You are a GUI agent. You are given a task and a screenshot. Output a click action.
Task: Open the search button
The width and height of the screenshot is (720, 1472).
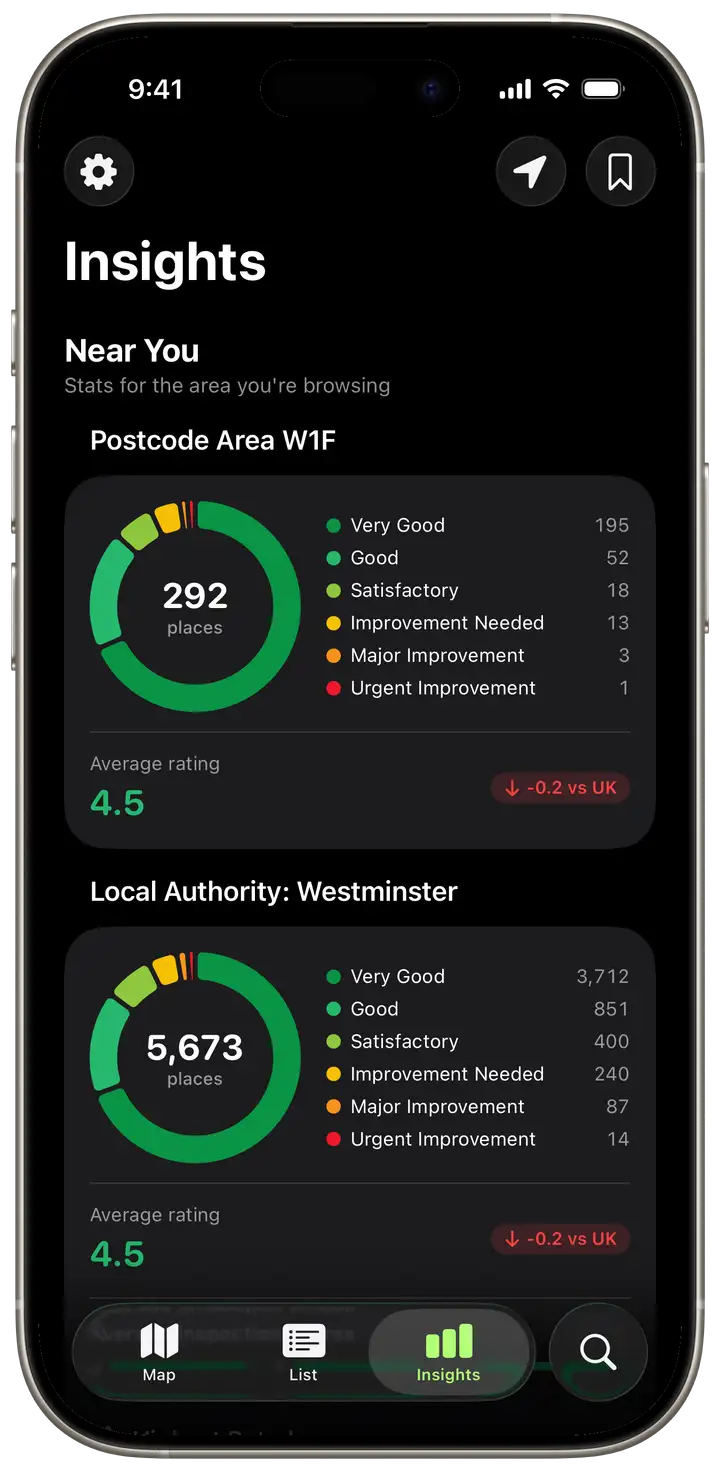tap(598, 1352)
